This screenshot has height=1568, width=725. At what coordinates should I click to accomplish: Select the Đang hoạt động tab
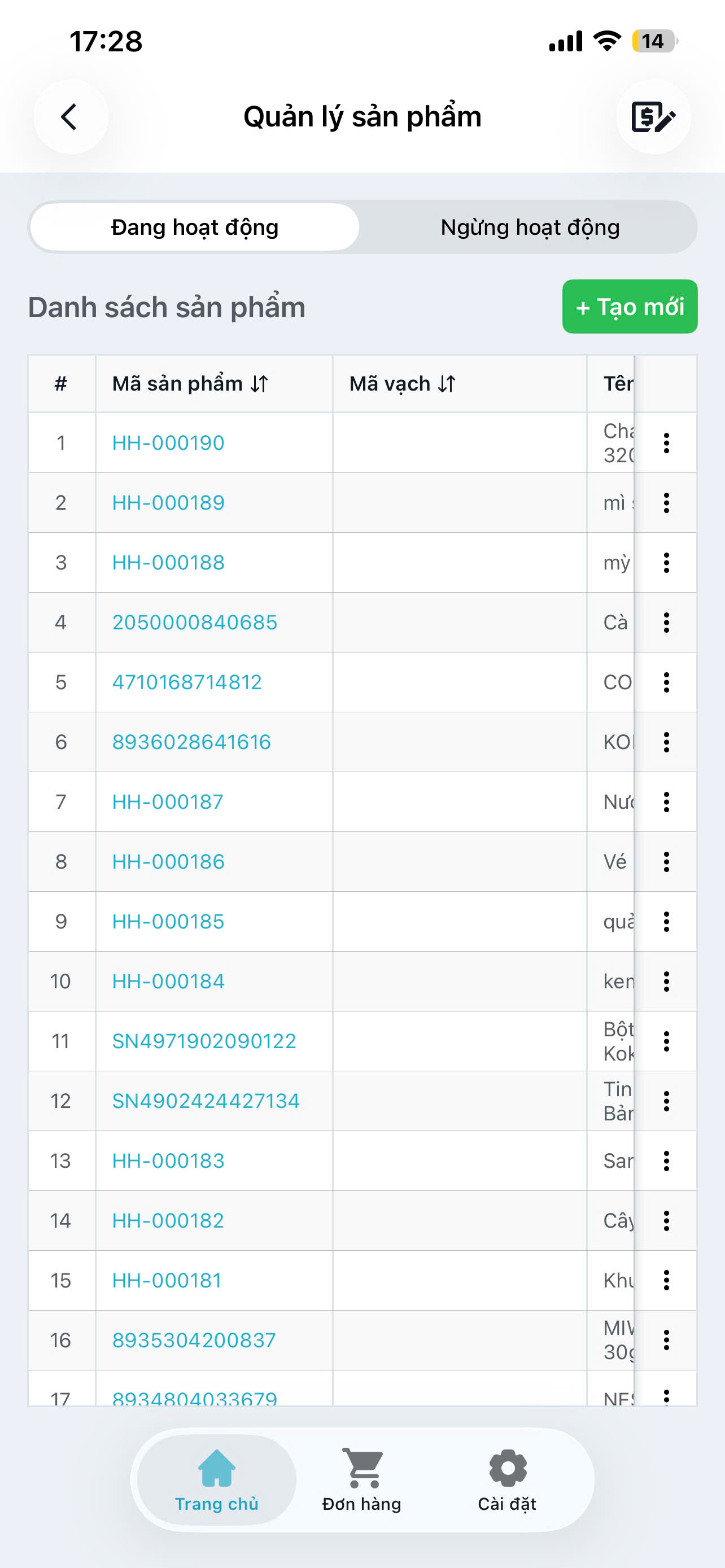[195, 227]
